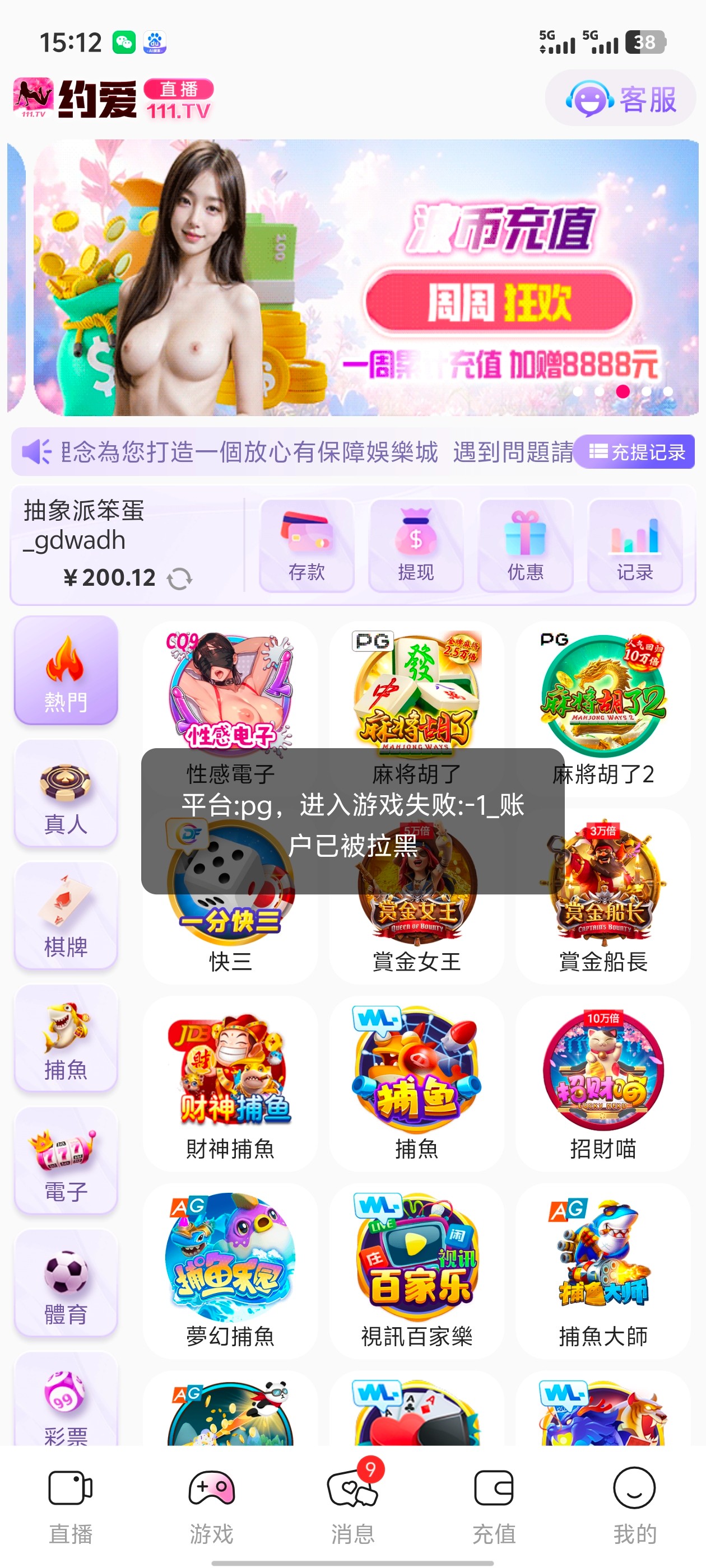
Task: Switch to the 直播 tab
Action: click(71, 1506)
